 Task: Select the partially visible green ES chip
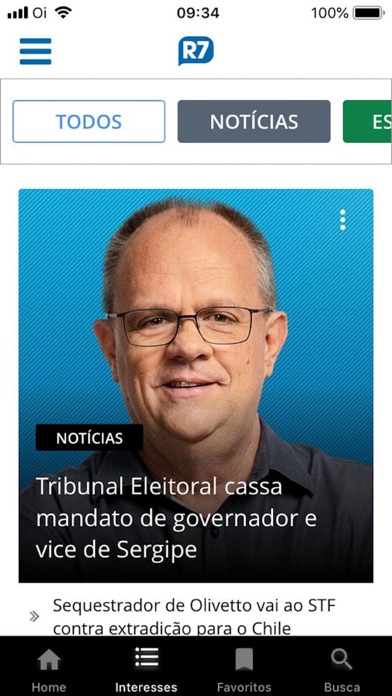(368, 122)
